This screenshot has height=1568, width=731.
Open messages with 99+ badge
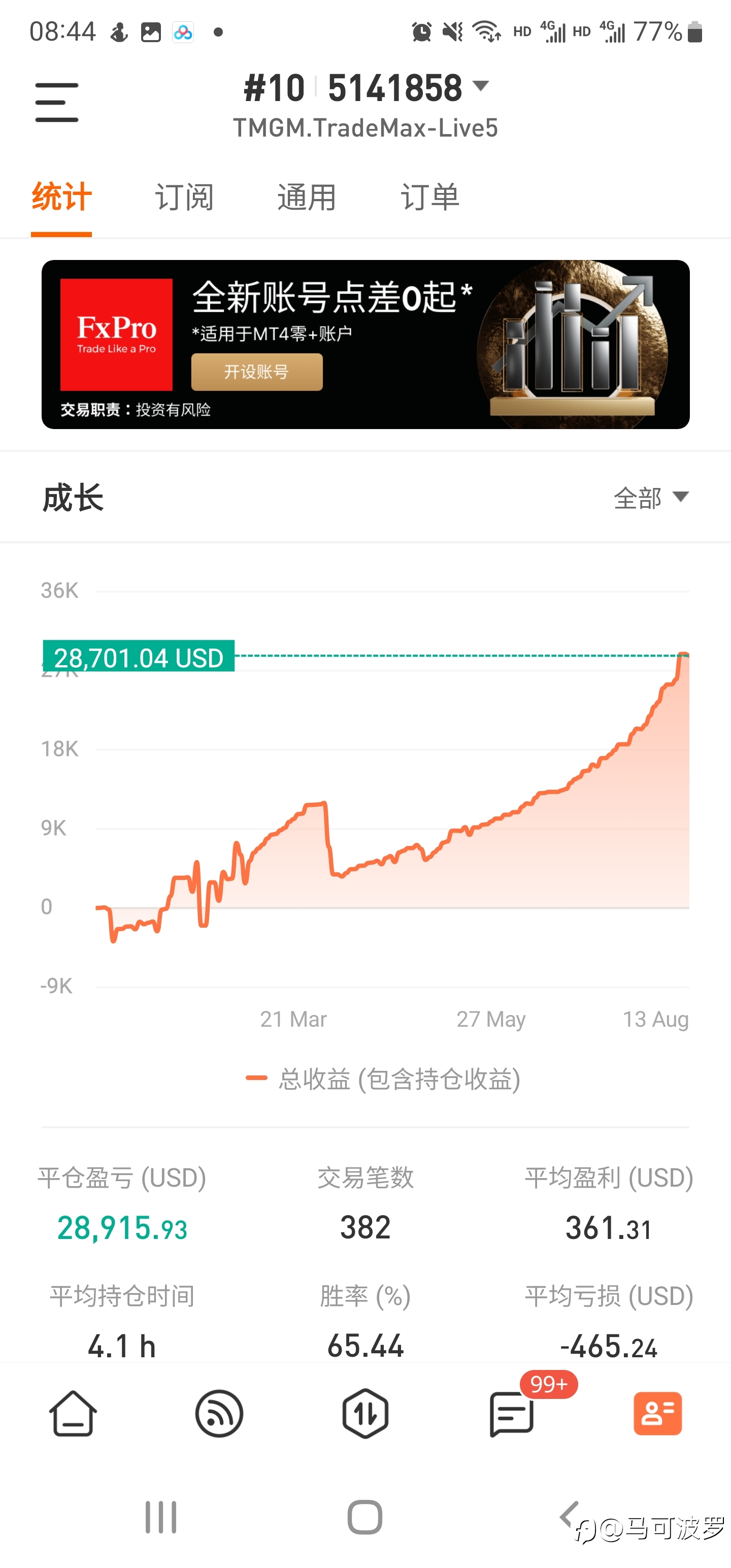coord(512,1414)
